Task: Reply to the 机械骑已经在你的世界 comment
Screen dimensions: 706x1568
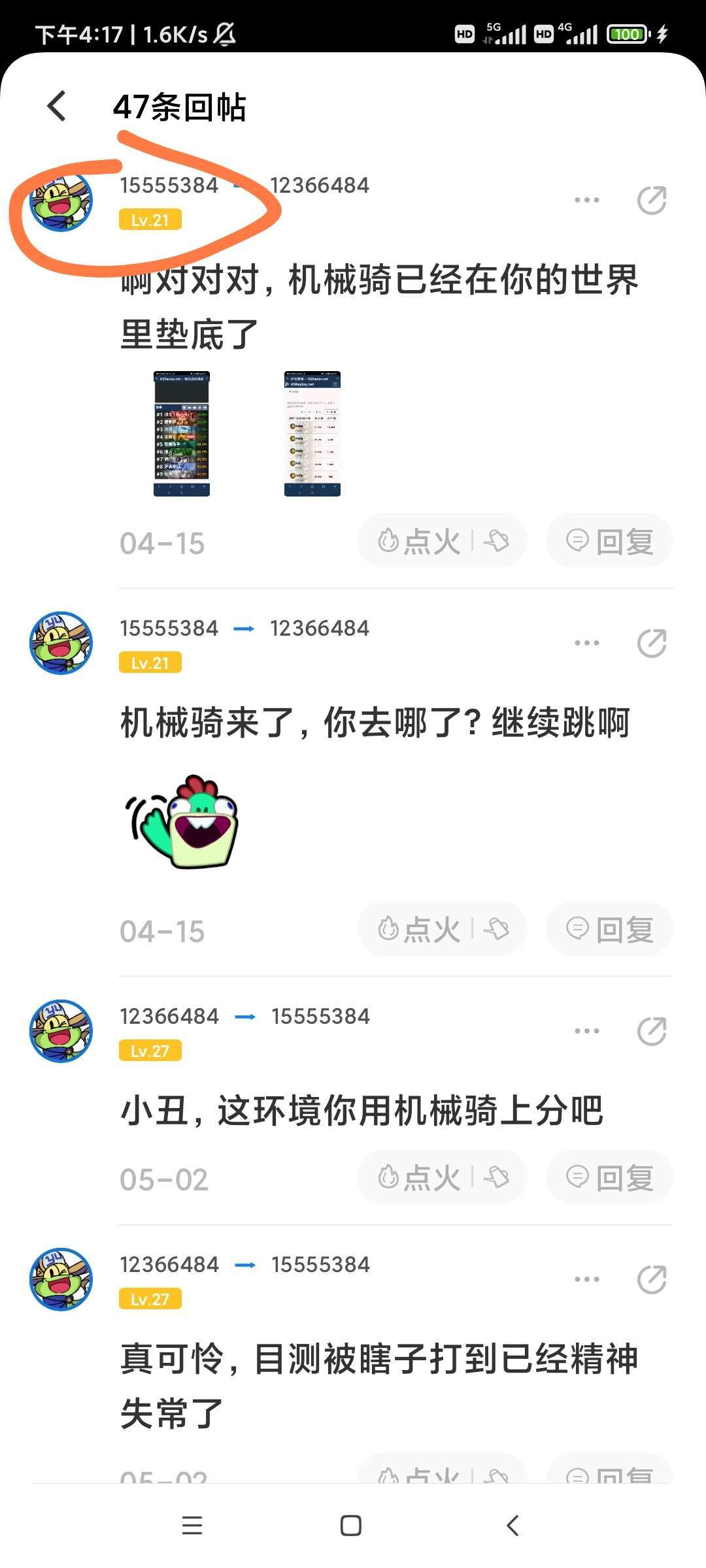Action: [x=609, y=542]
